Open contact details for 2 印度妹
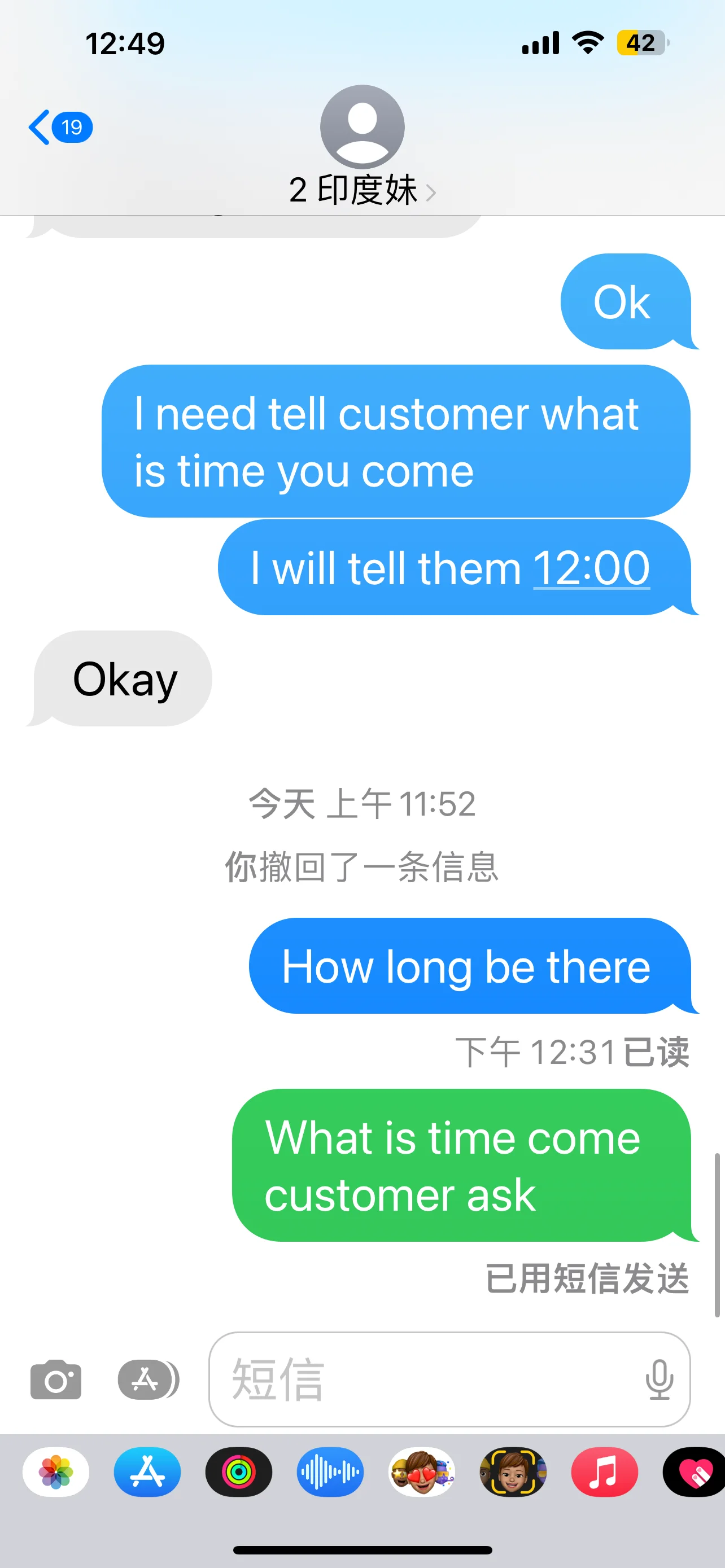Screen dimensions: 725x1568 click(362, 147)
